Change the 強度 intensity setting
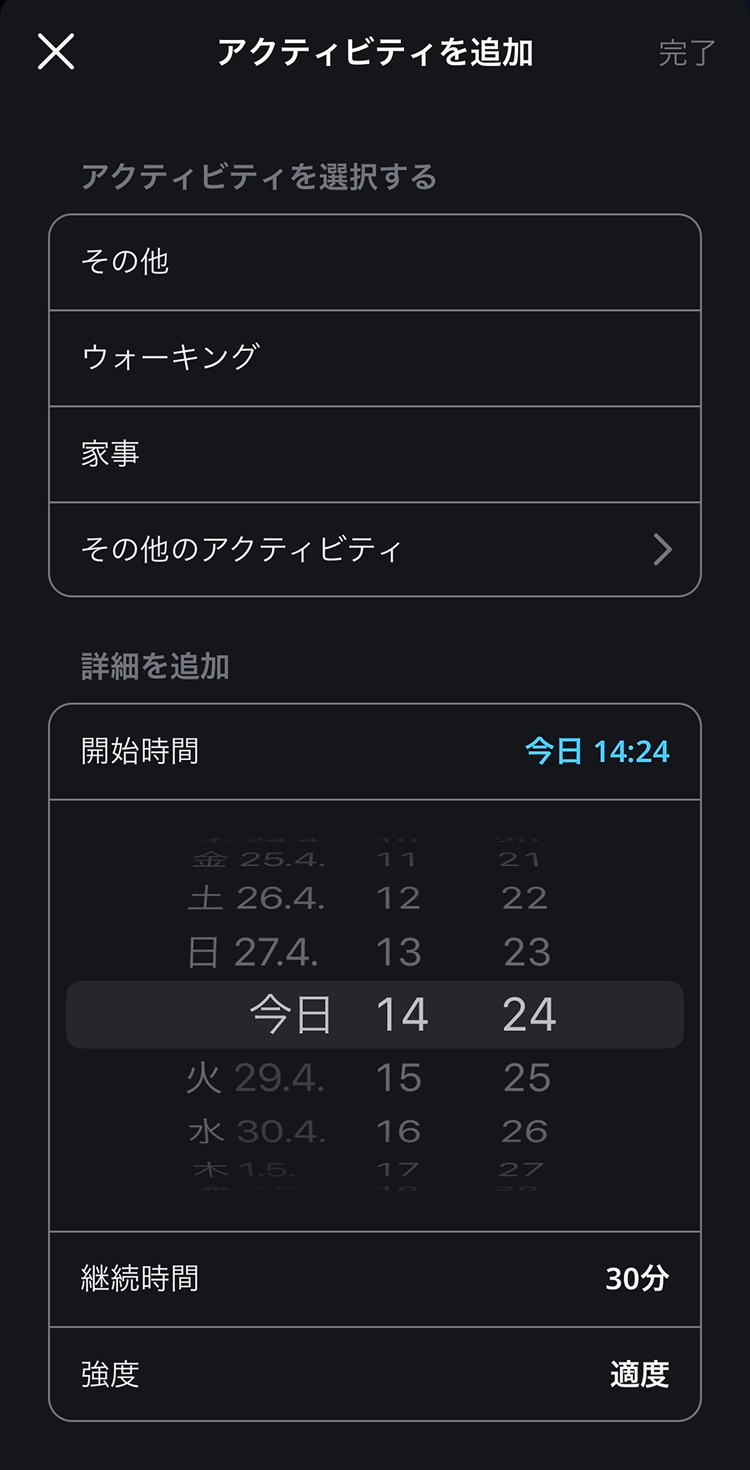 (x=374, y=1375)
